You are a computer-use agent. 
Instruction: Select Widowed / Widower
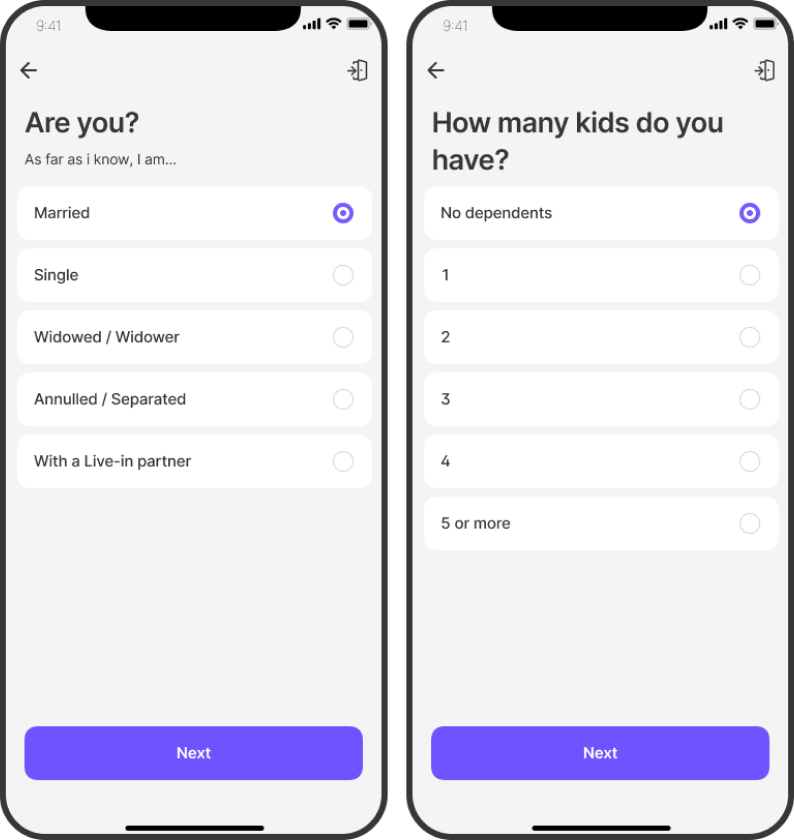(x=195, y=337)
